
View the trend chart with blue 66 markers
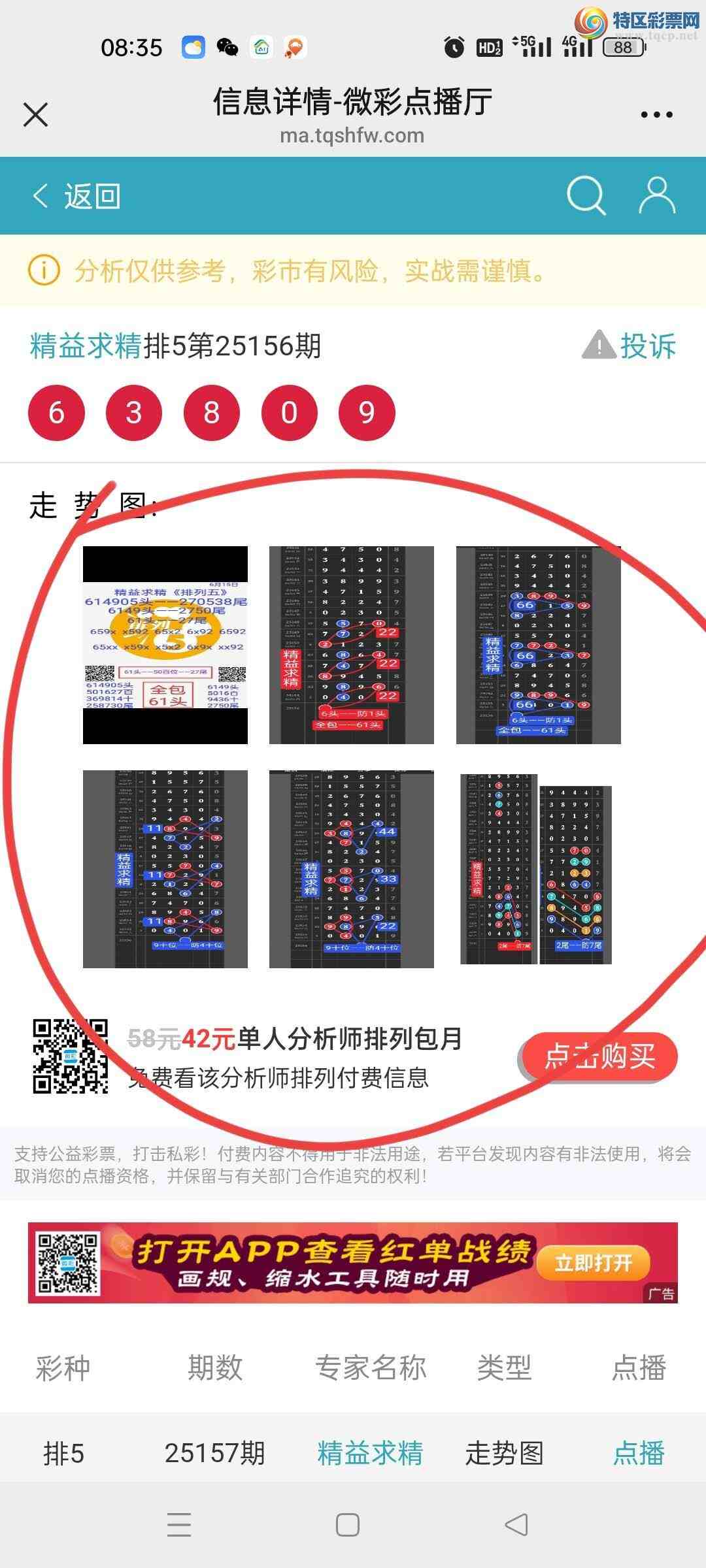click(538, 645)
